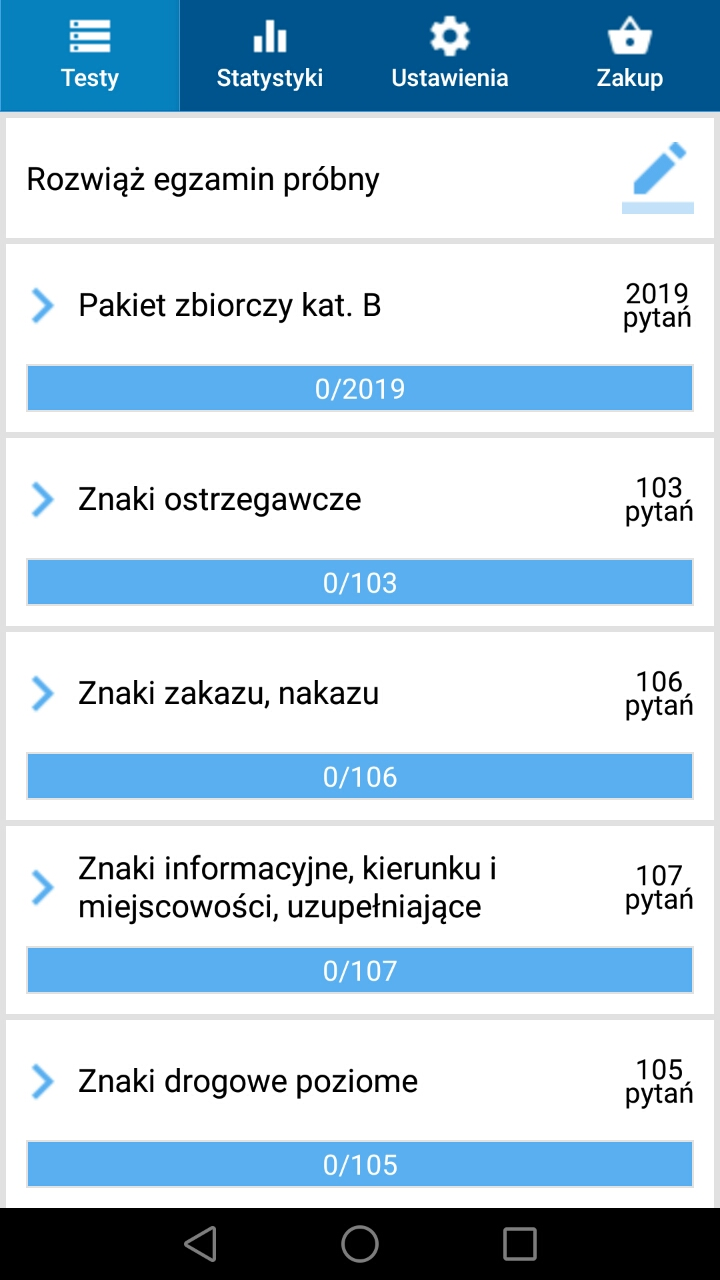Image resolution: width=720 pixels, height=1280 pixels.
Task: Start Rozwiąż egzamin próbny
Action: coord(360,178)
